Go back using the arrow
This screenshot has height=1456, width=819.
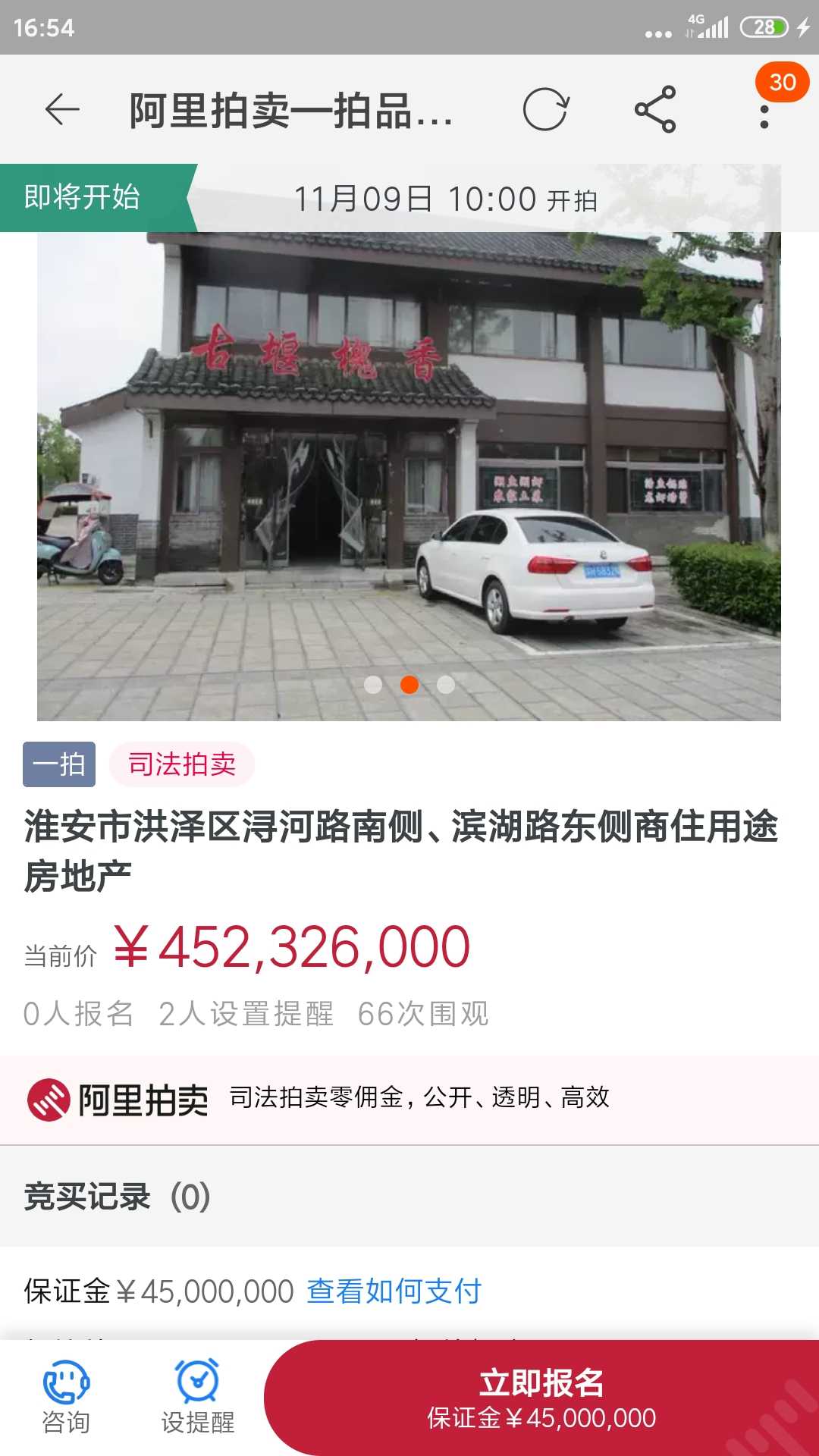click(62, 110)
